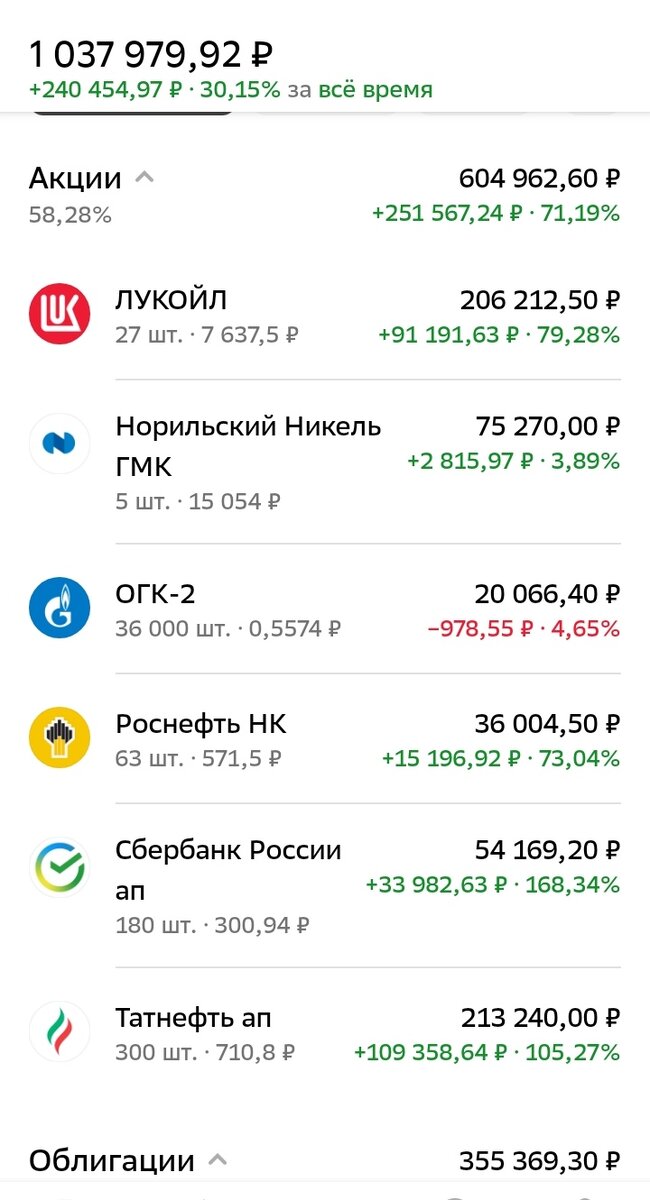Screen dimensions: 650x1200
Task: Open Сбербанк России ап position
Action: pos(324,886)
